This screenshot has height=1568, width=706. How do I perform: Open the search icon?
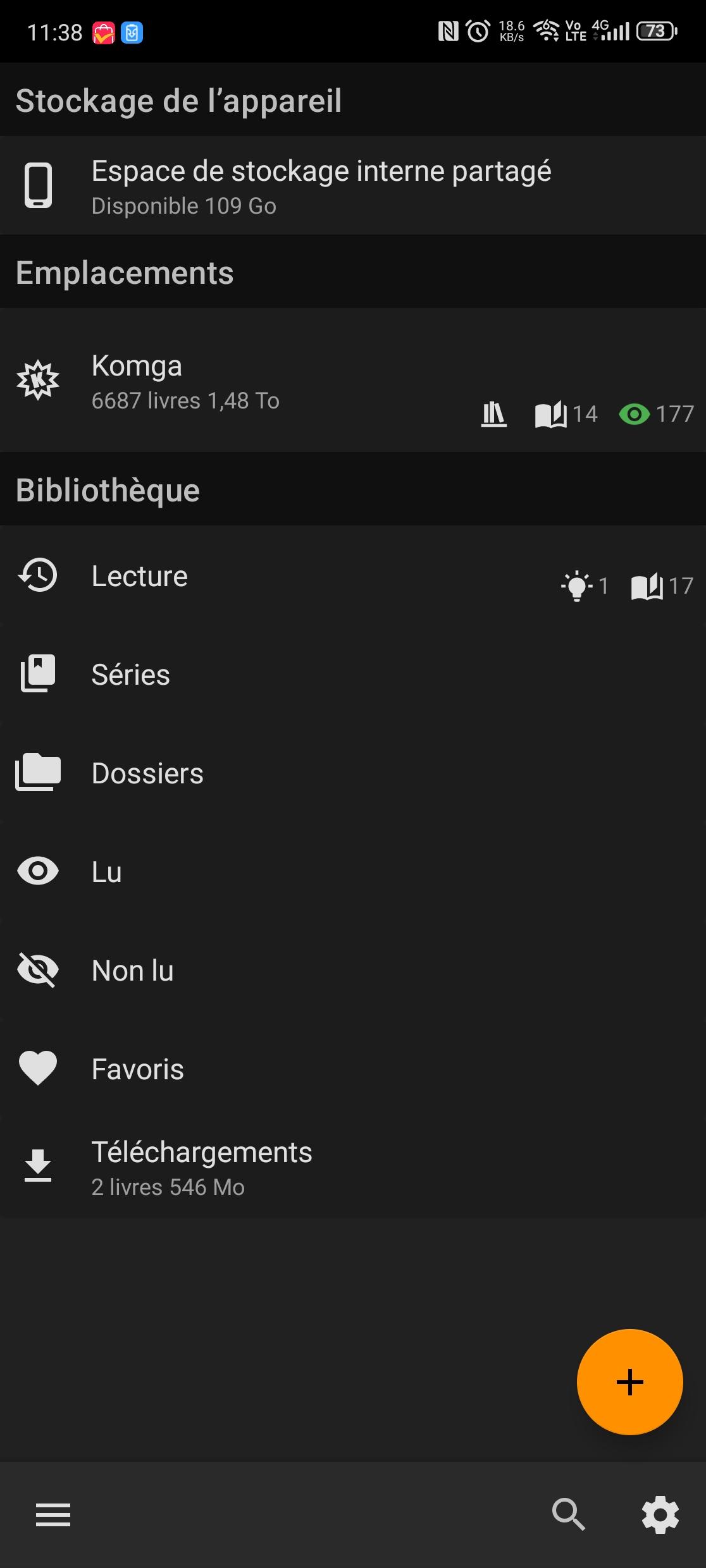(x=568, y=1515)
